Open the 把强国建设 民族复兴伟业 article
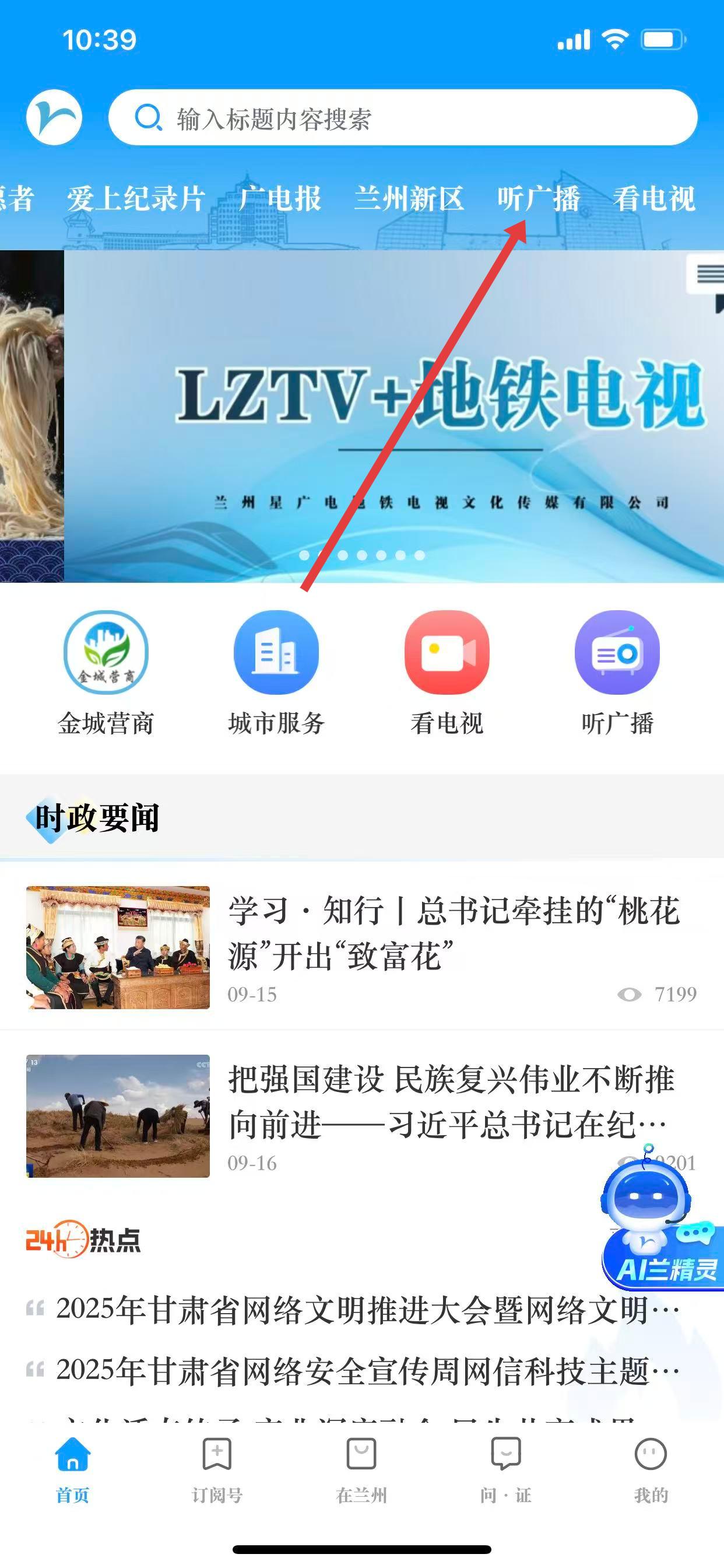This screenshot has height=1568, width=724. pyautogui.click(x=450, y=1102)
